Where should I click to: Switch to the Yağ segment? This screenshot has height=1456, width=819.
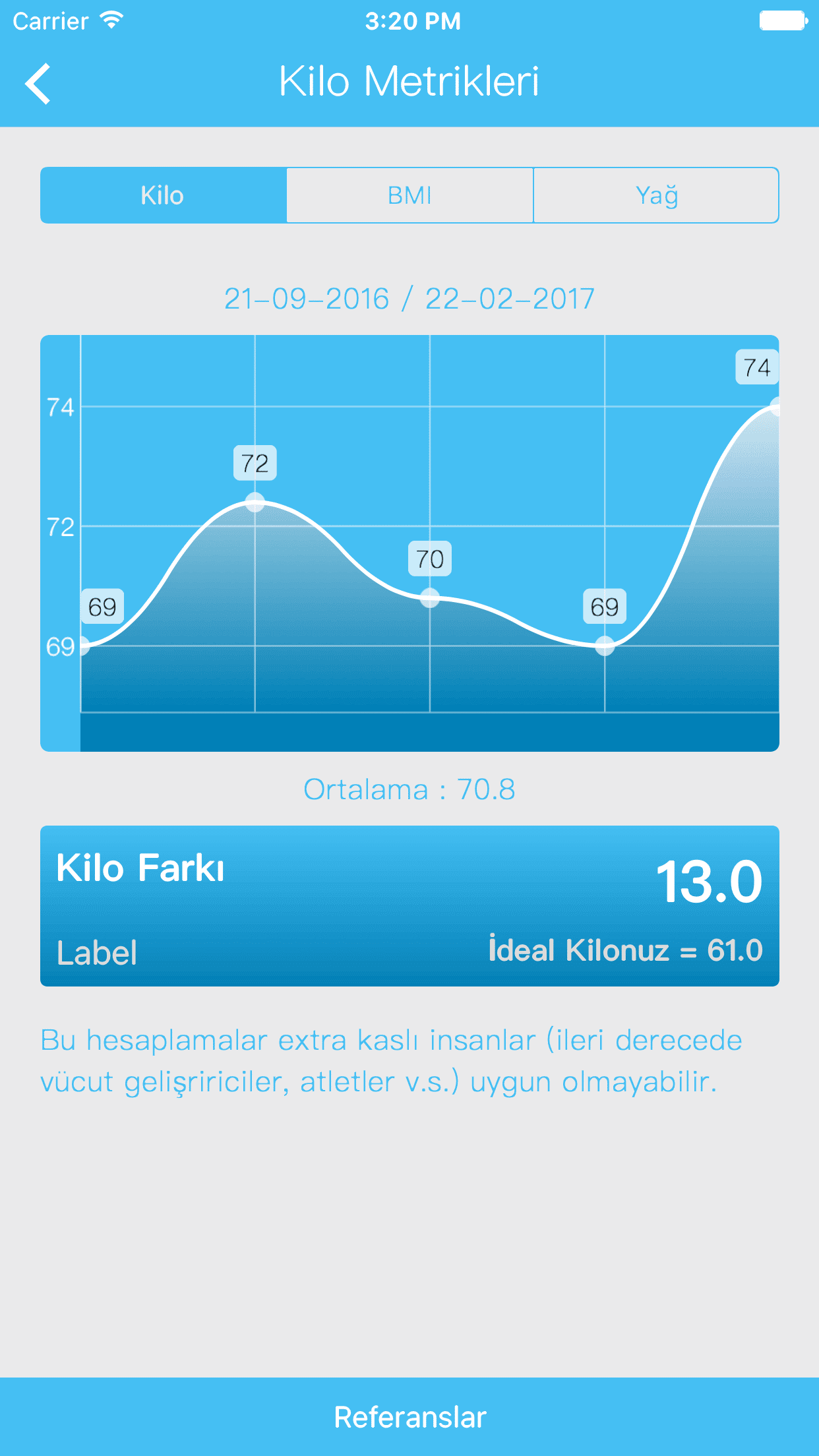(656, 196)
